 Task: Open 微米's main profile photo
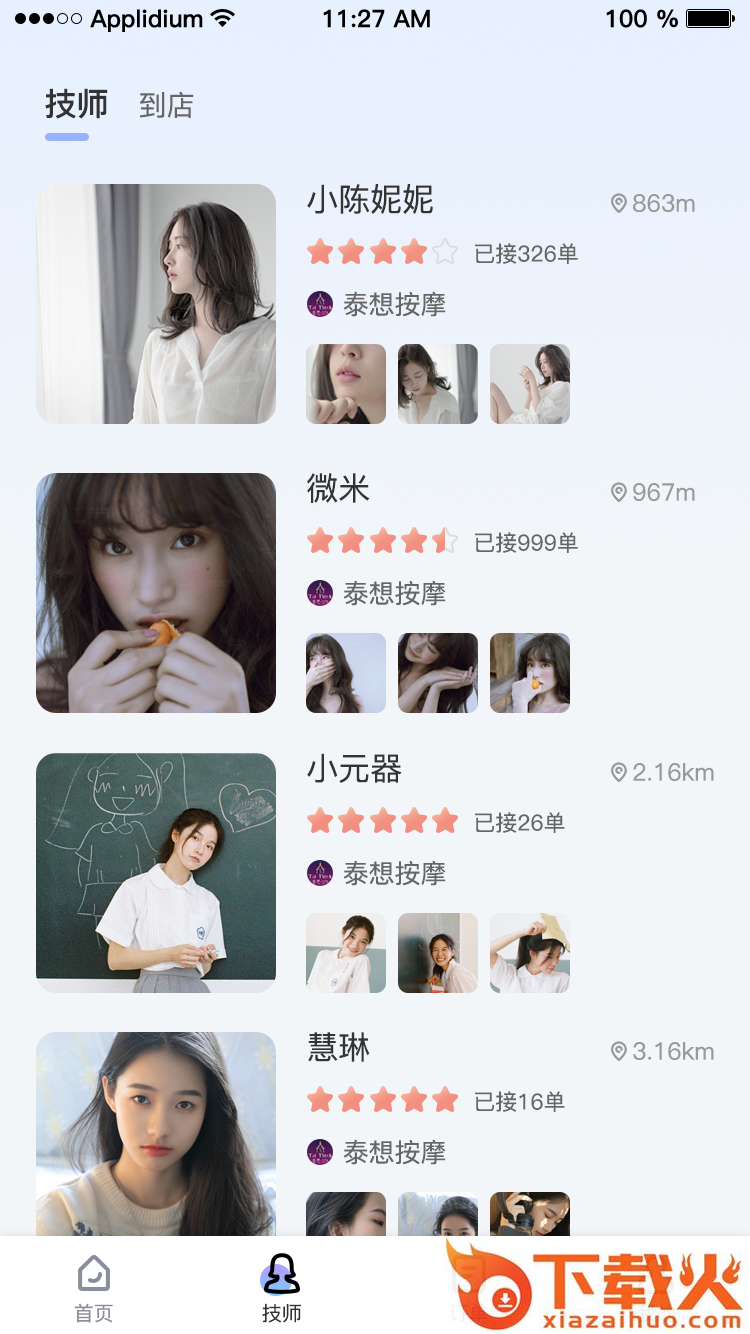[x=156, y=593]
